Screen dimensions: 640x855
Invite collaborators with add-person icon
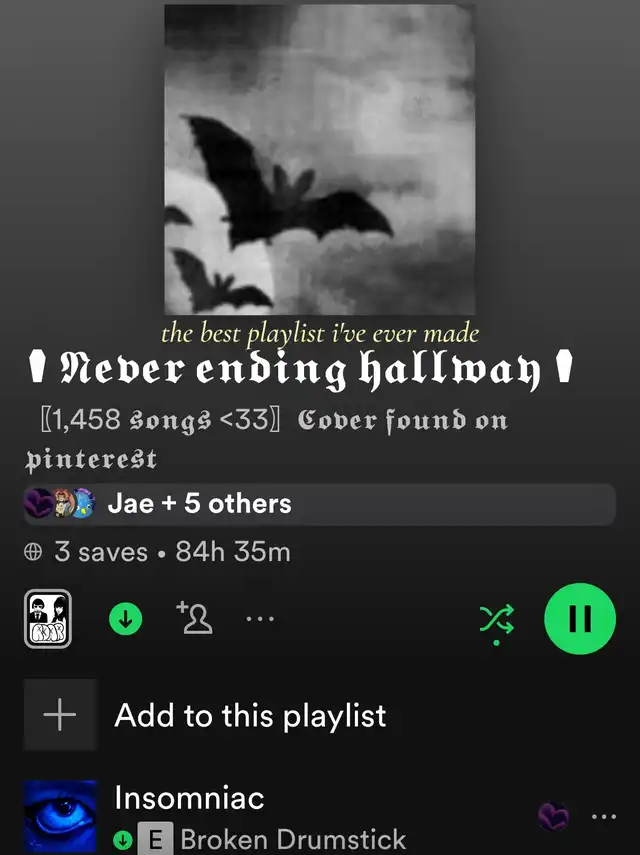pyautogui.click(x=192, y=620)
